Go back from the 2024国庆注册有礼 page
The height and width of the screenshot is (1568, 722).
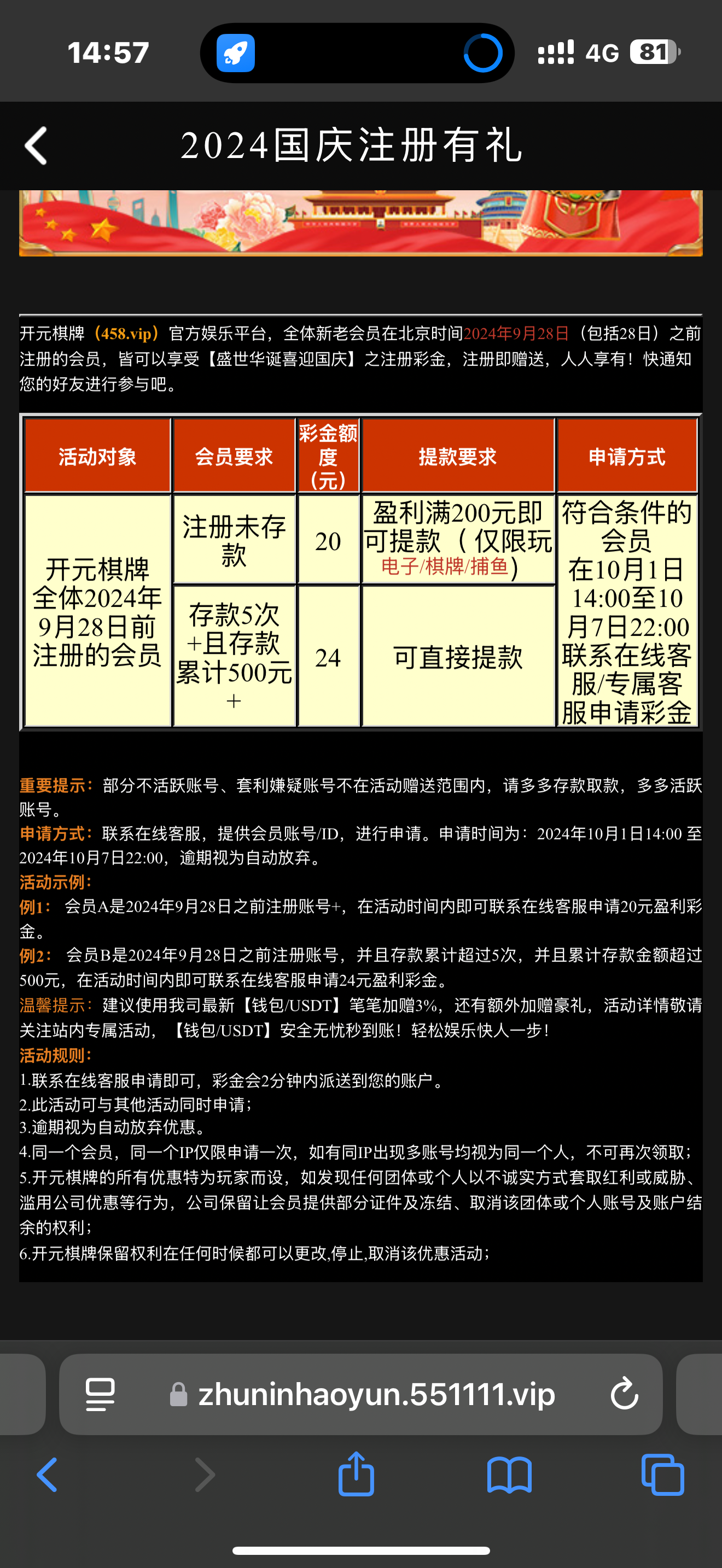point(36,145)
